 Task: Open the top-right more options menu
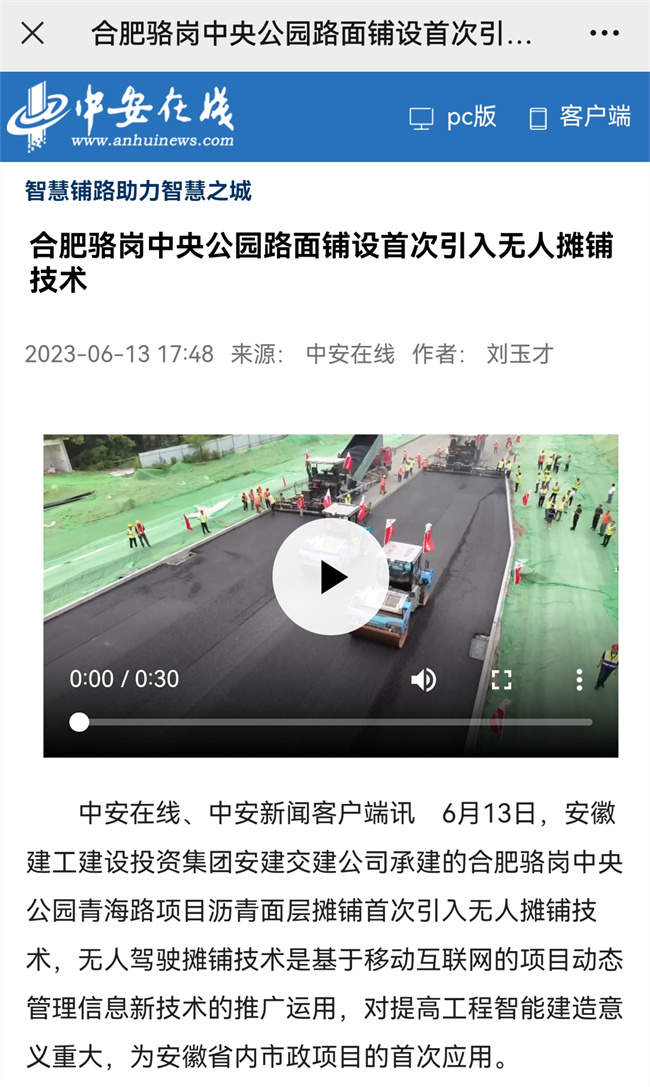604,34
